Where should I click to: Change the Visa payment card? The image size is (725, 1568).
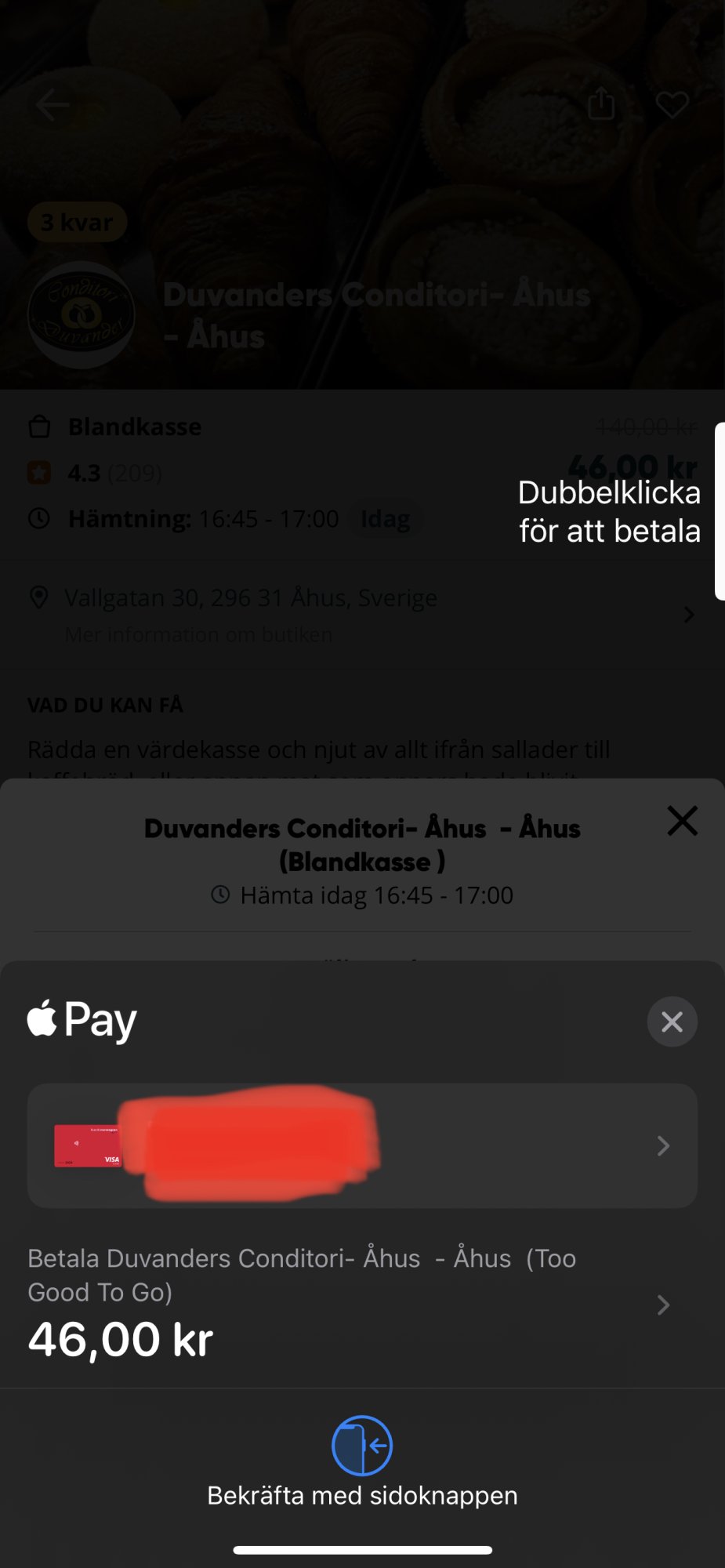point(362,1145)
